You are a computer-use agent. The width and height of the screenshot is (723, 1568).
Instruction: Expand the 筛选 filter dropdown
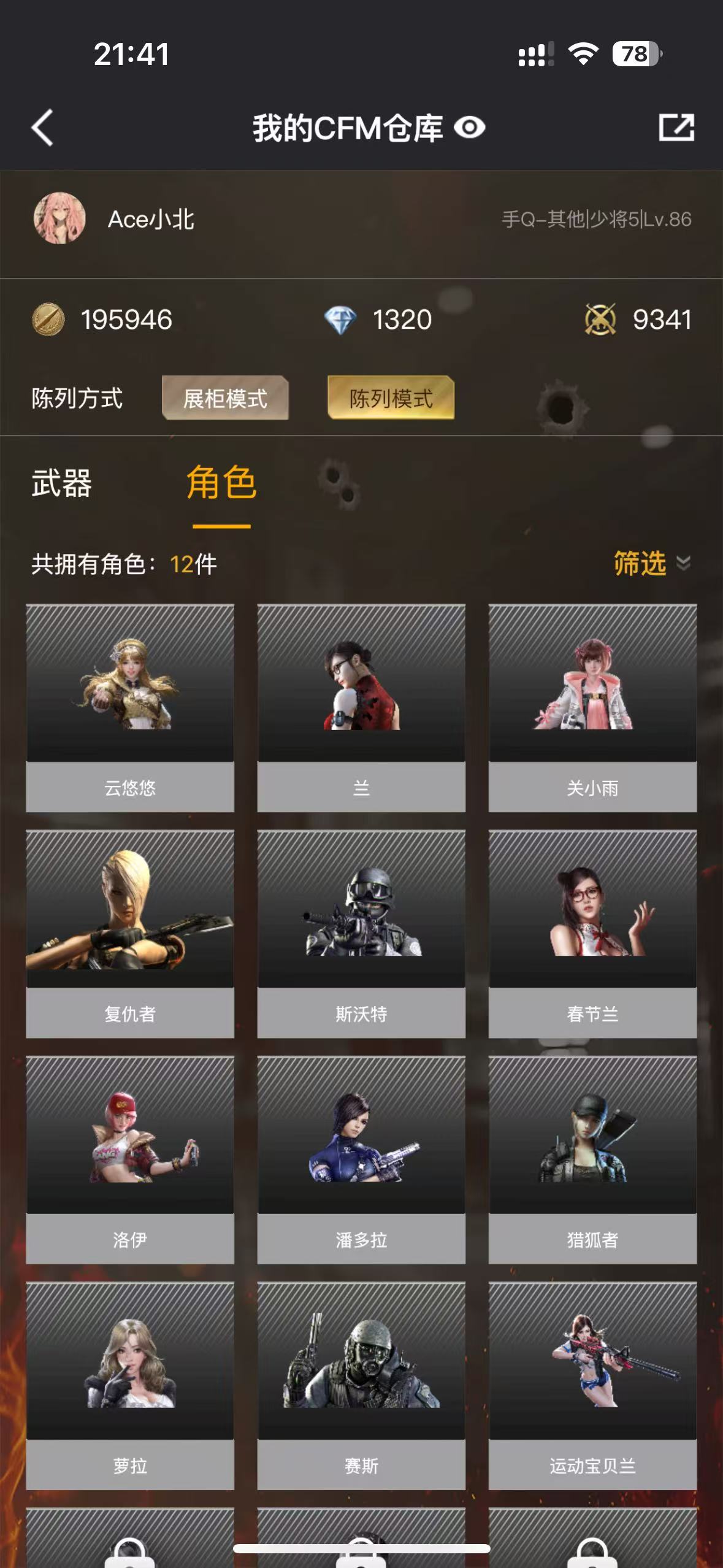(x=651, y=563)
